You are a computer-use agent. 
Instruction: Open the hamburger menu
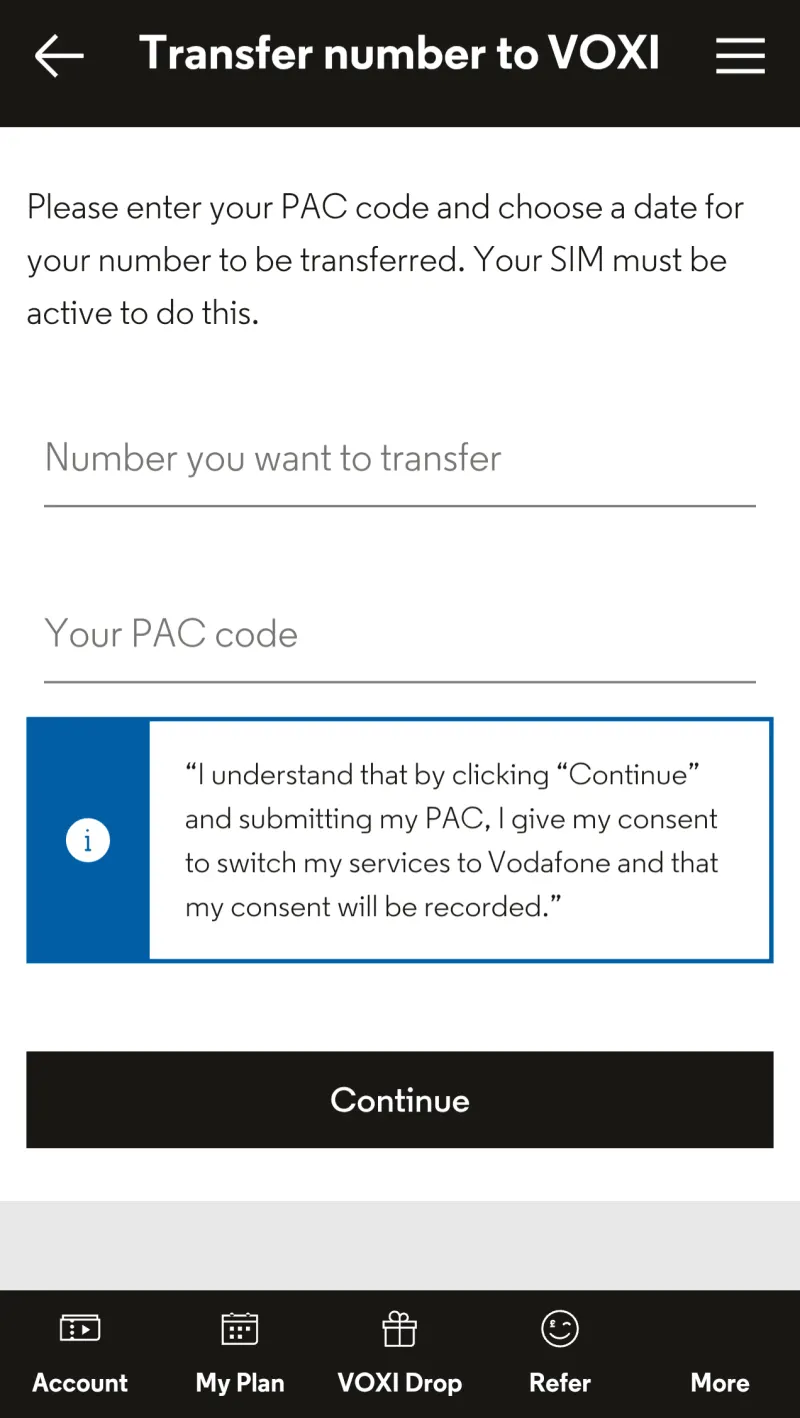[740, 56]
